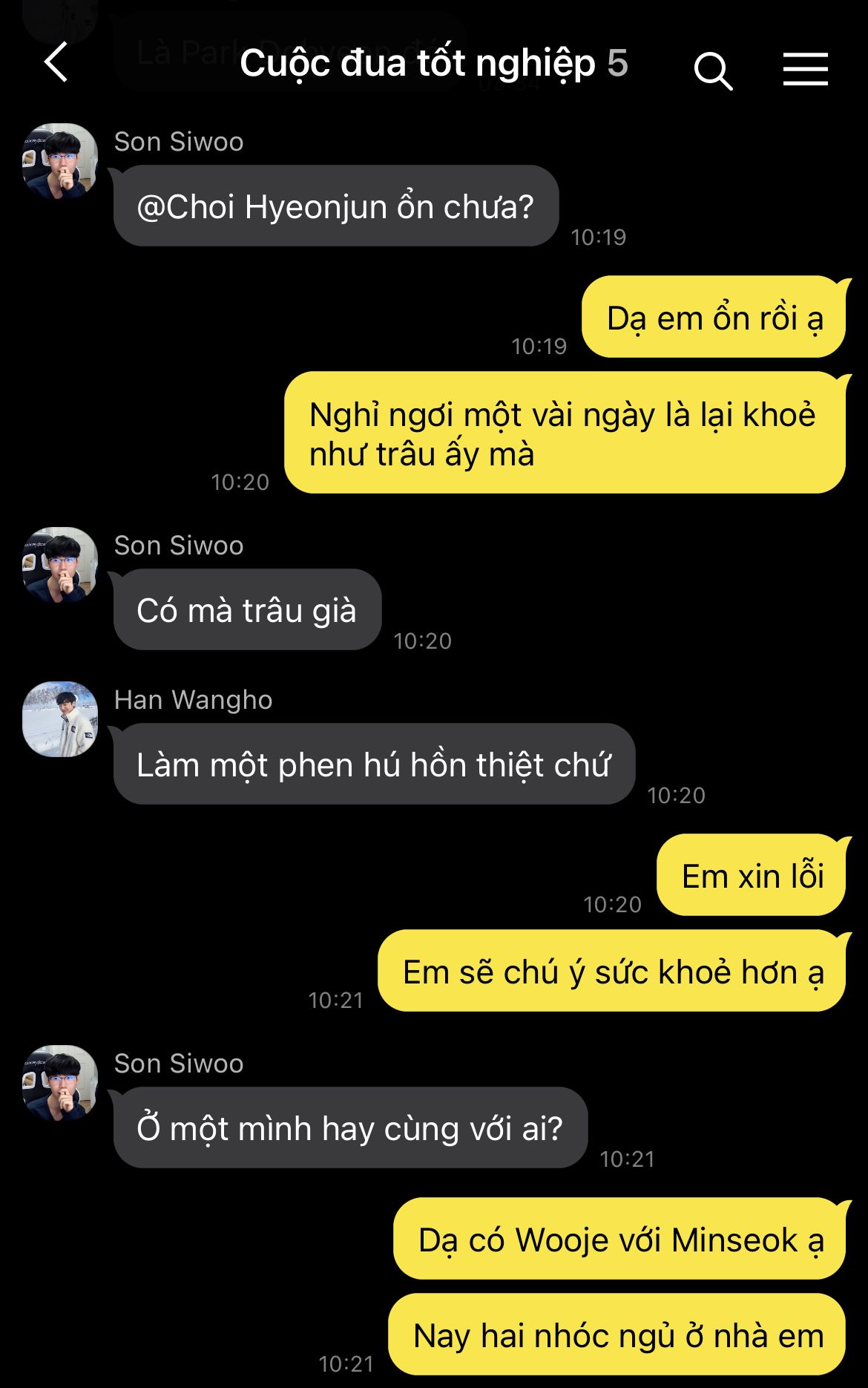
Task: Open the chat menu hamburger icon
Action: (805, 68)
